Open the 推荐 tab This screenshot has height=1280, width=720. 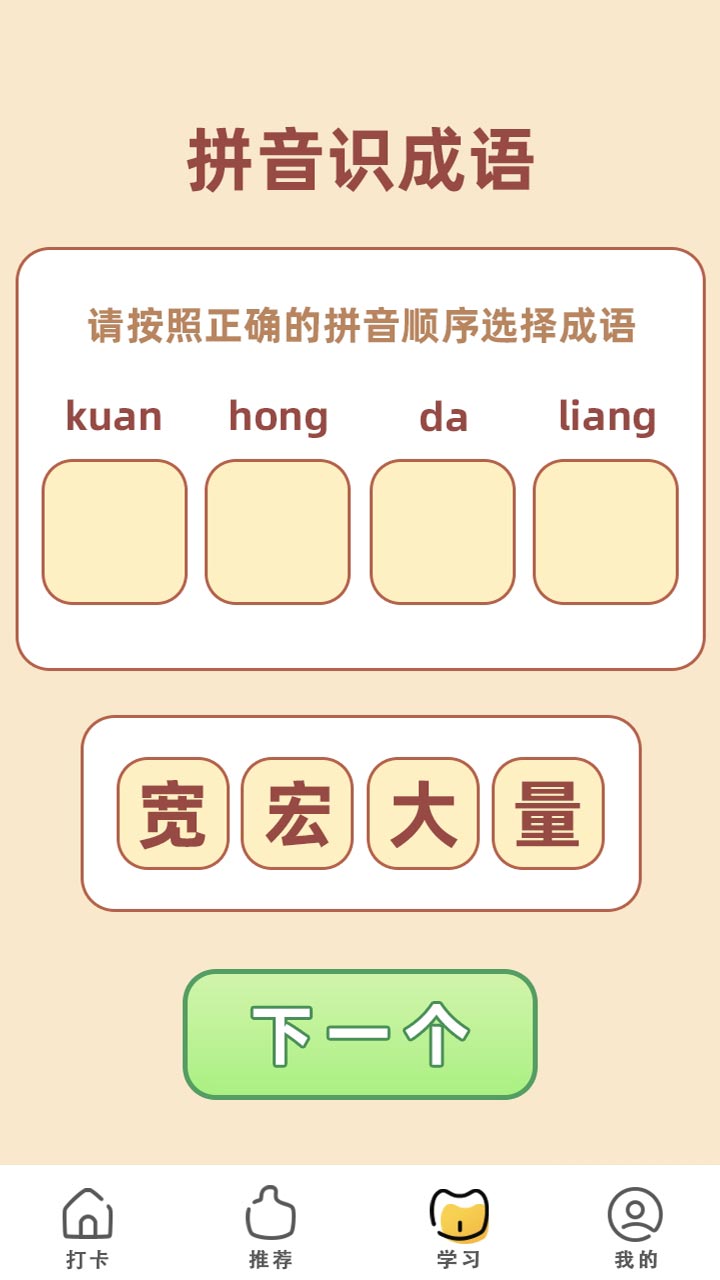tap(270, 1227)
